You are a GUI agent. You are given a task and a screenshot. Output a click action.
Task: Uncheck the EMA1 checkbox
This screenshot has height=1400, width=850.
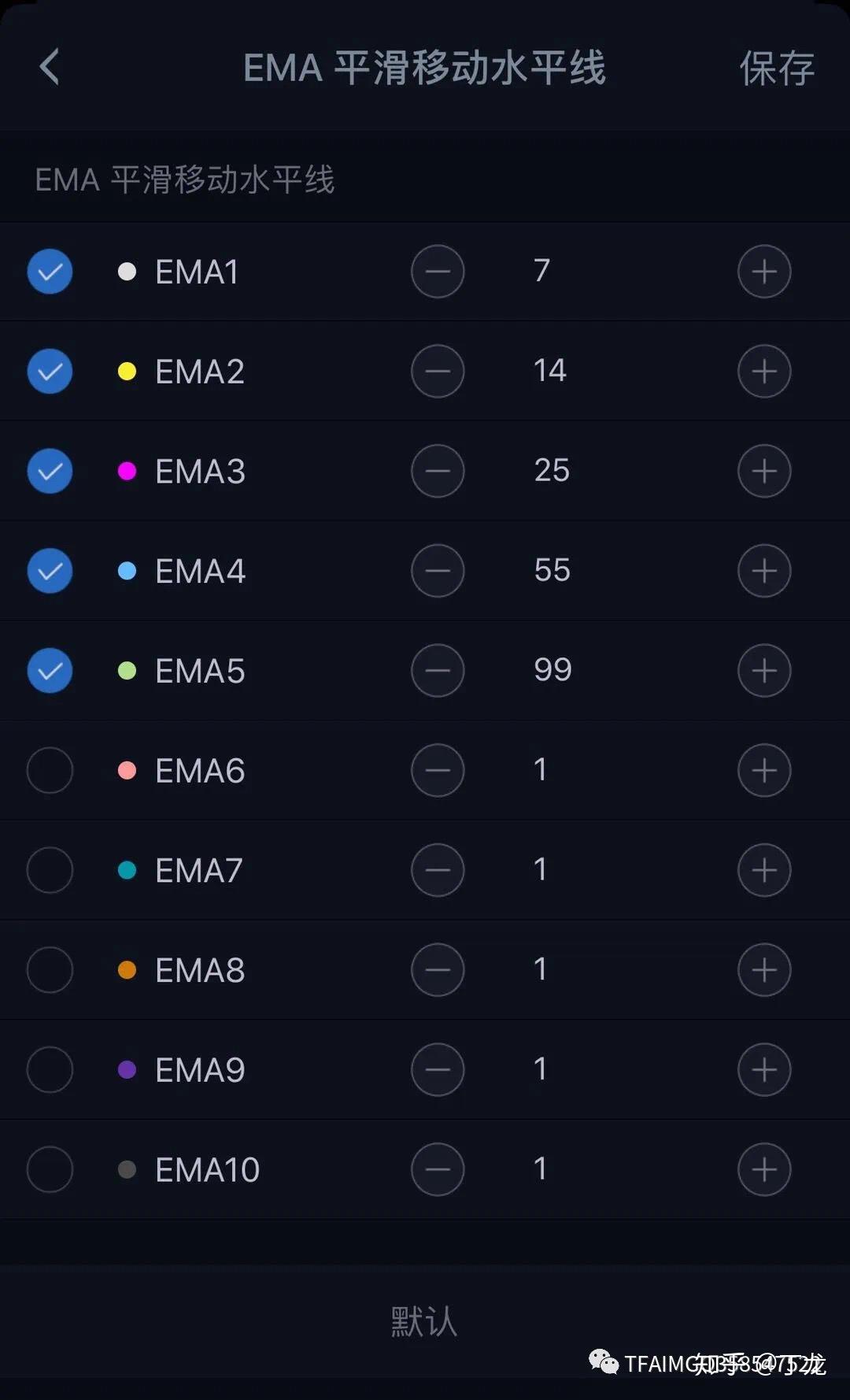click(50, 272)
